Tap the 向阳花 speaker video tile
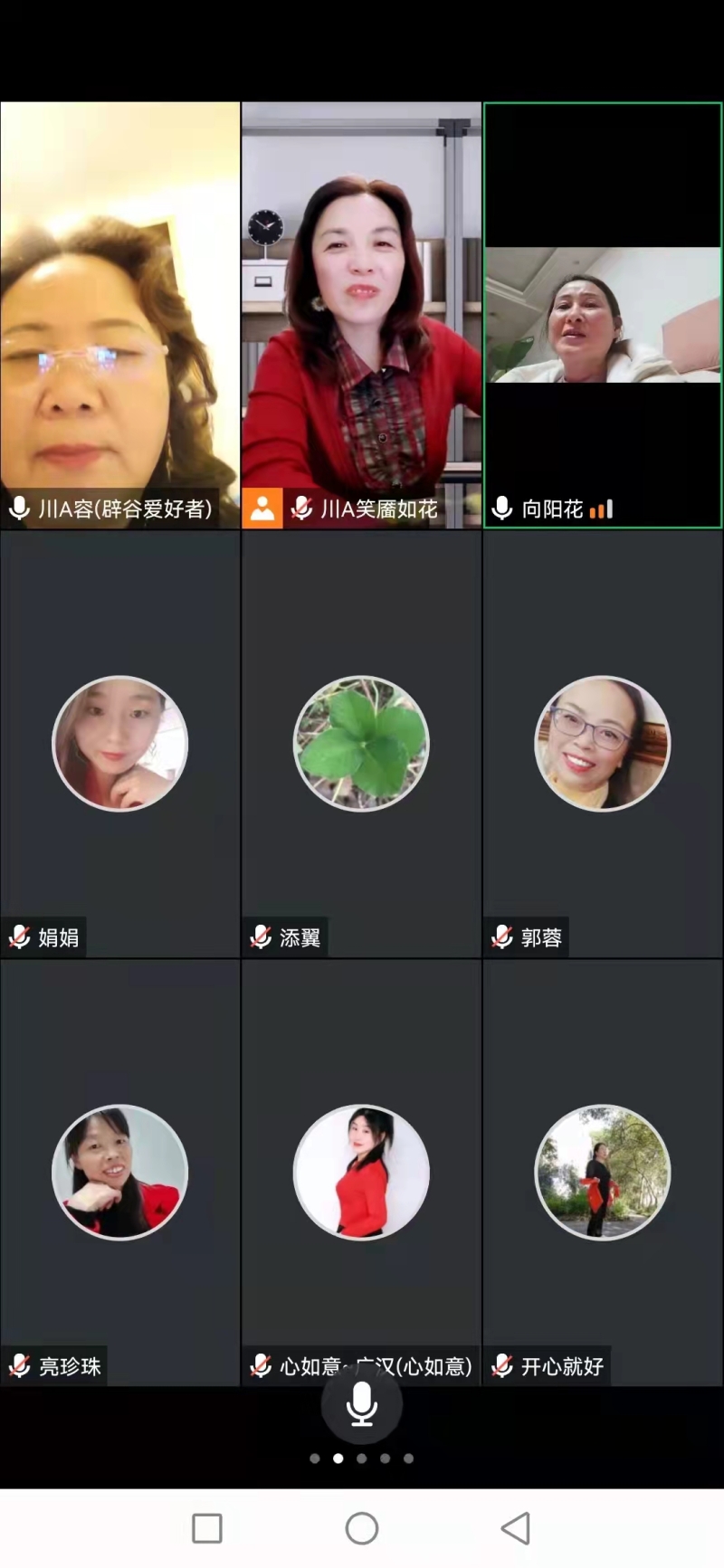724x1568 pixels. pyautogui.click(x=603, y=315)
